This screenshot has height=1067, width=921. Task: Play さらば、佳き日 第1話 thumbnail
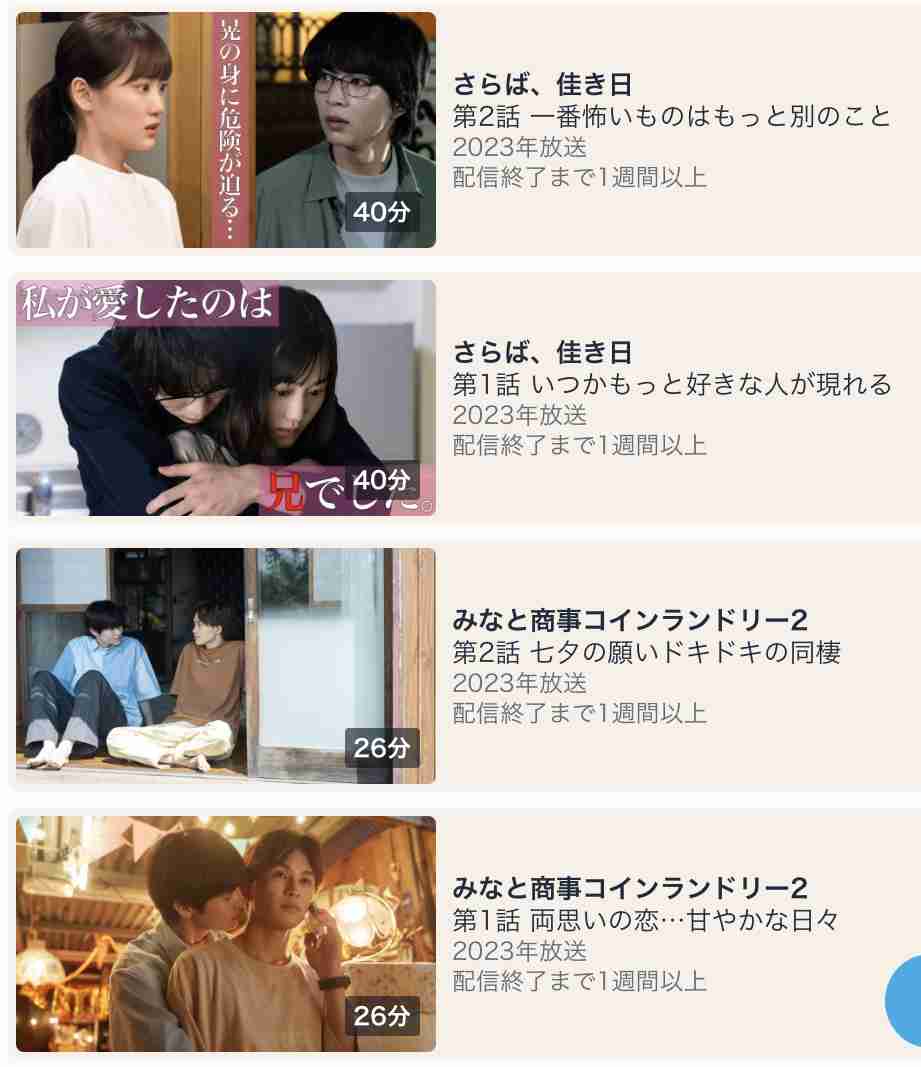click(x=225, y=397)
